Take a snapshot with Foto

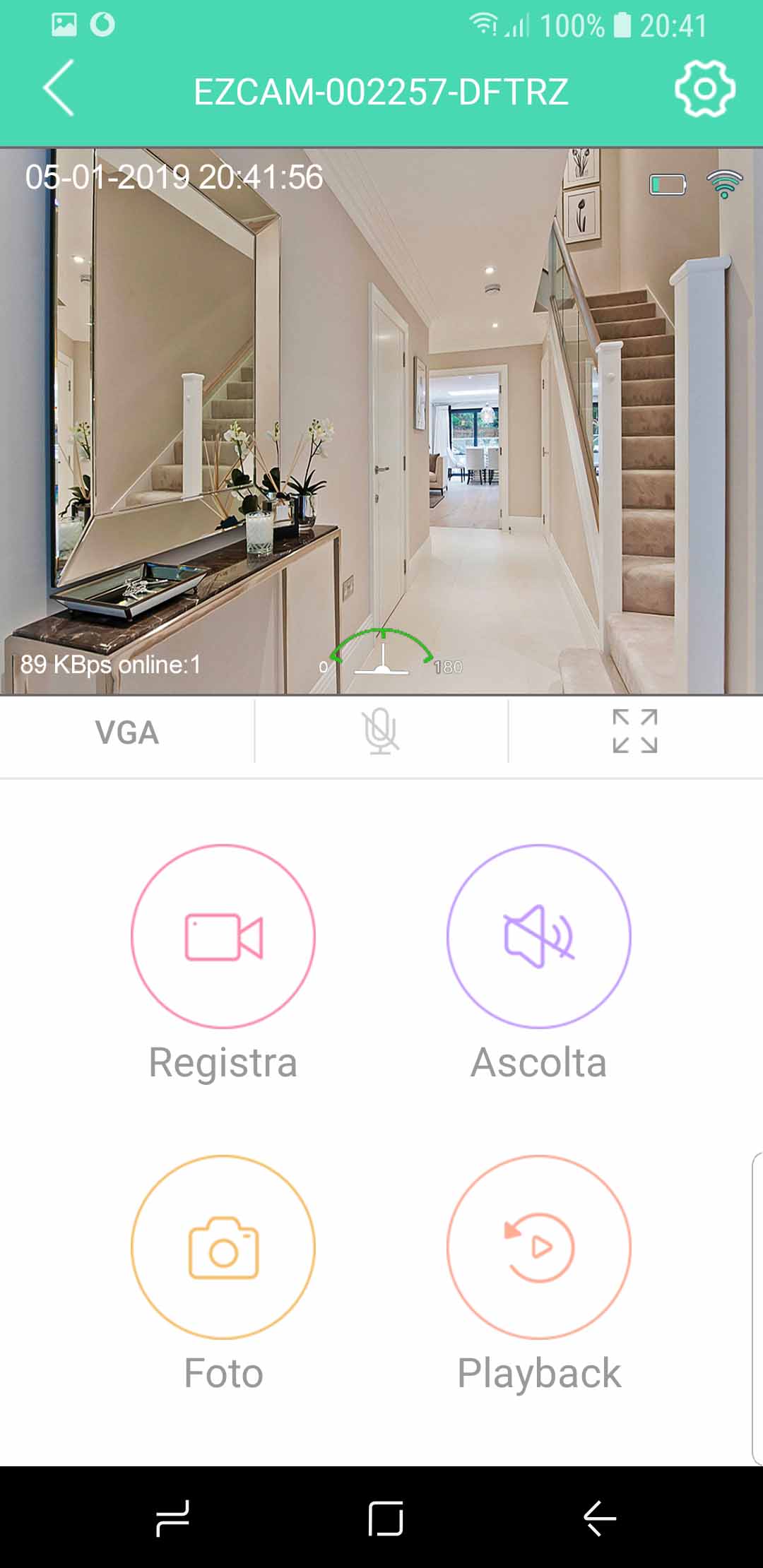tap(223, 1247)
